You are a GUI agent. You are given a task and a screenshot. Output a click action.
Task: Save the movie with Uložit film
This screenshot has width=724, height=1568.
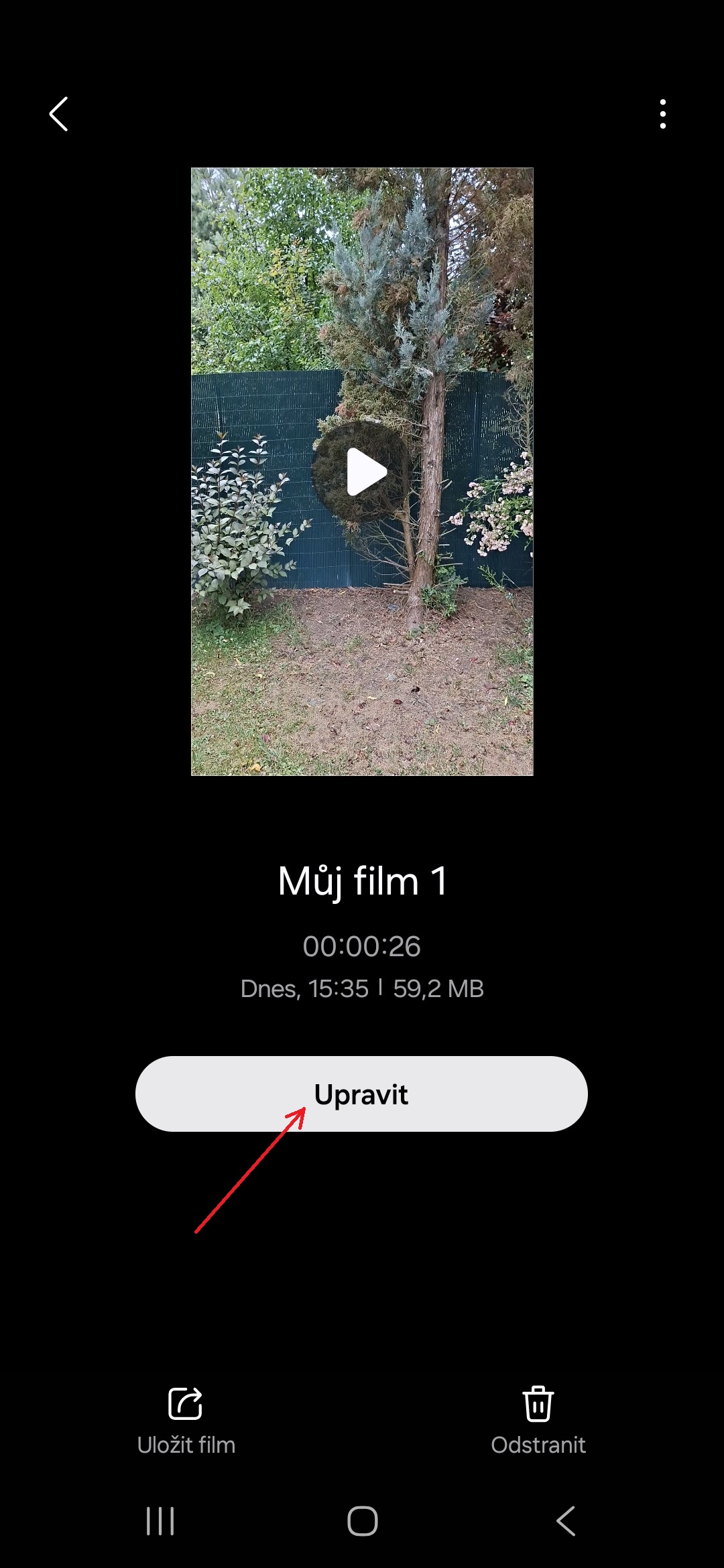(x=186, y=1421)
